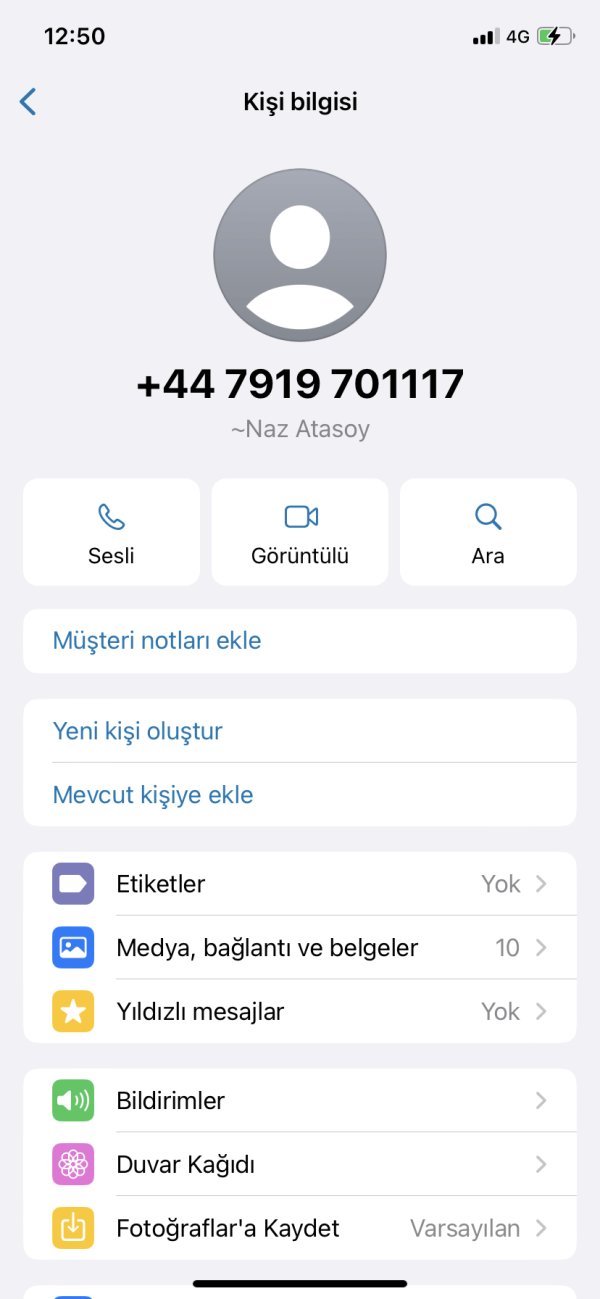The width and height of the screenshot is (600, 1299).
Task: Select Yeni kişi oluştur
Action: [300, 731]
